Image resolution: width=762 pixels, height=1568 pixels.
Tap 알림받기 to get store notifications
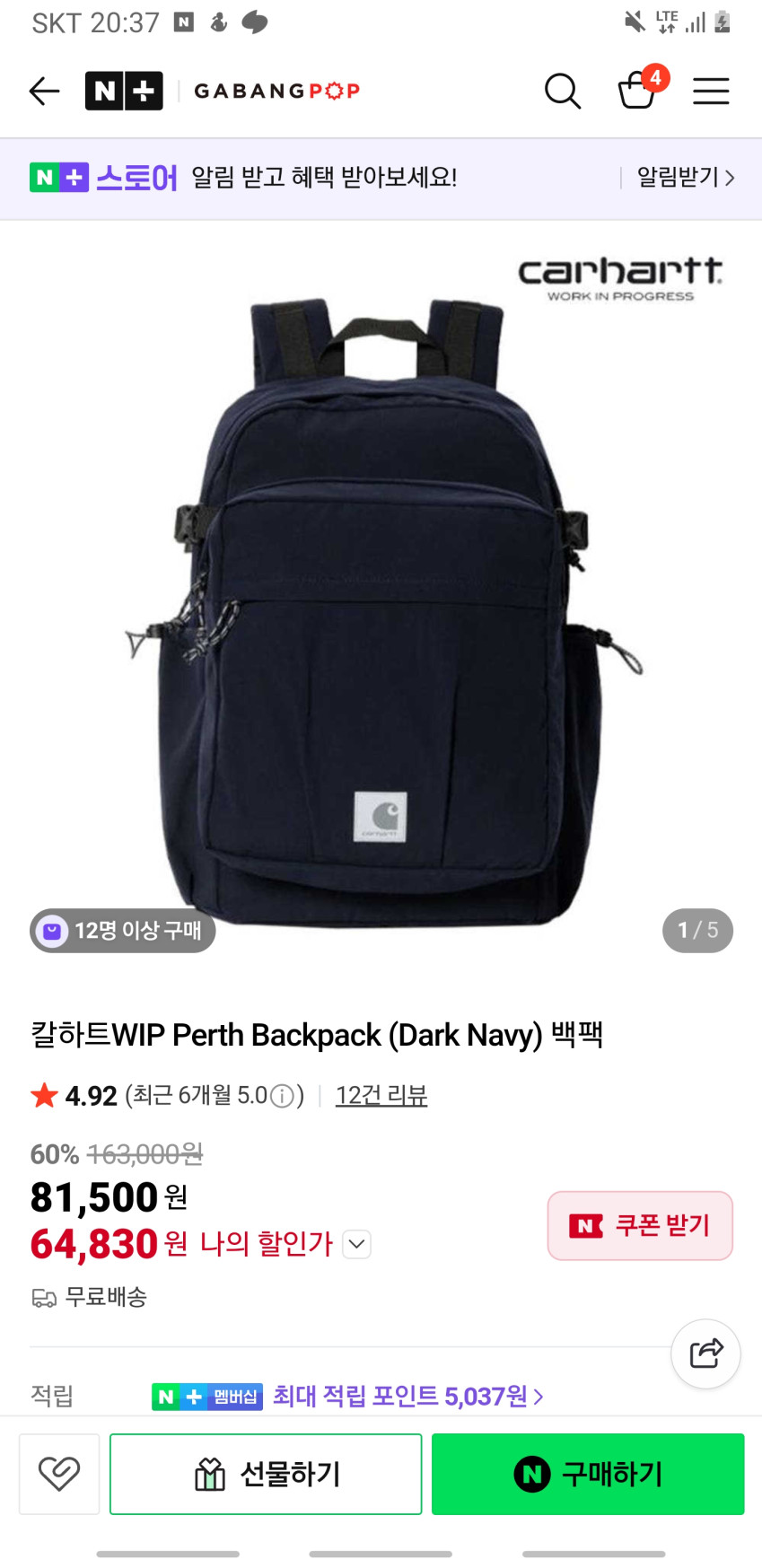[685, 178]
